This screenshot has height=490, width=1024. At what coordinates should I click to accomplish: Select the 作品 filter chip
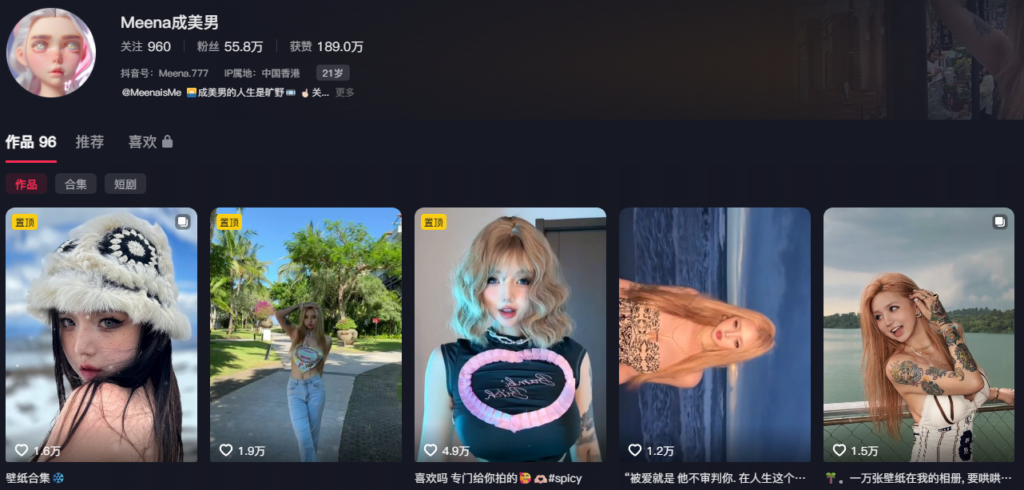(x=26, y=184)
